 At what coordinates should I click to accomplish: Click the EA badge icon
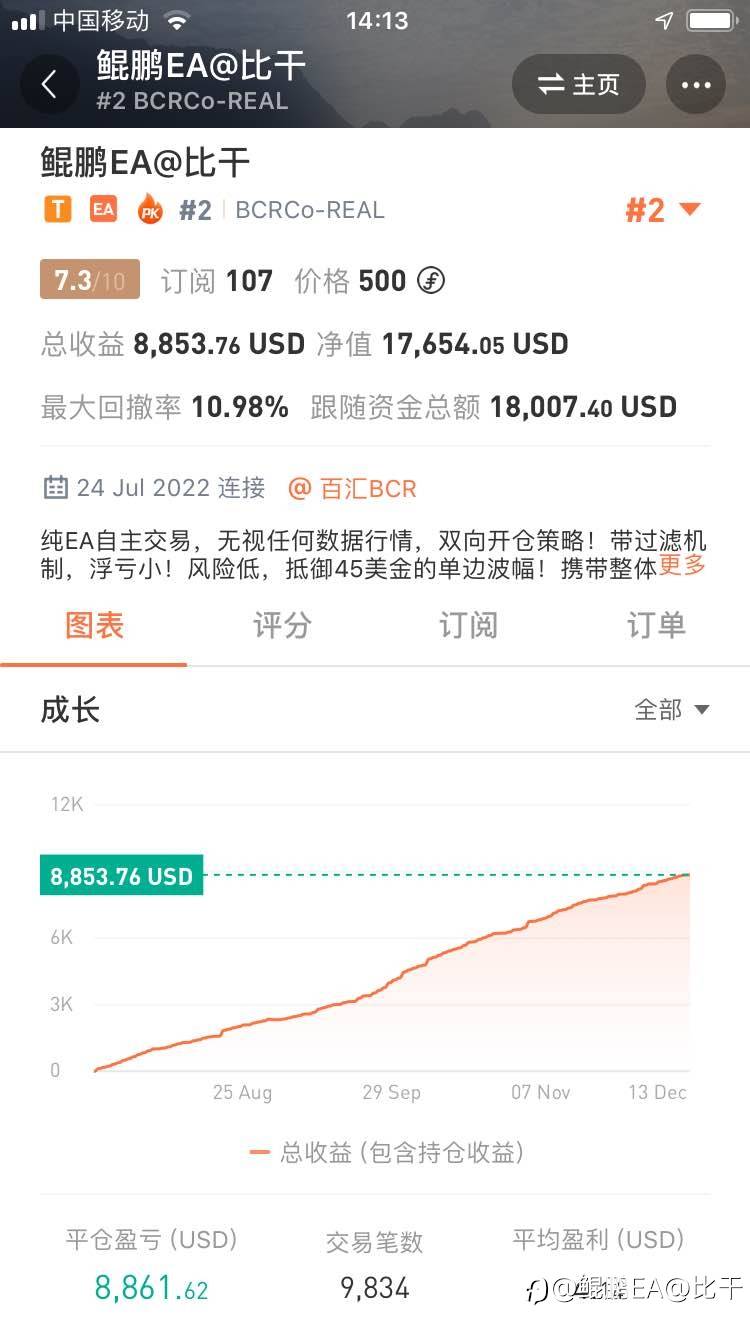tap(103, 209)
